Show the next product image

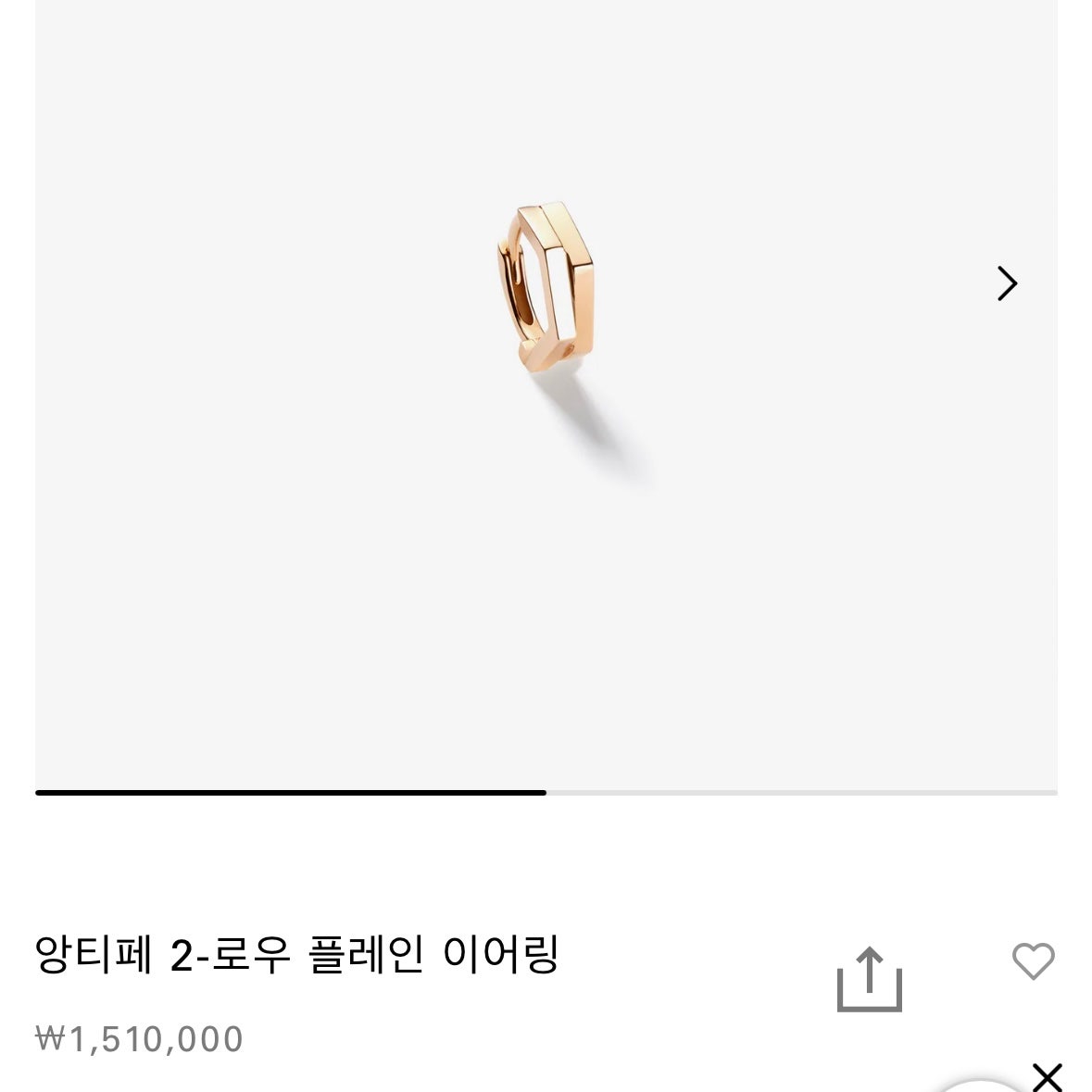pos(1007,283)
